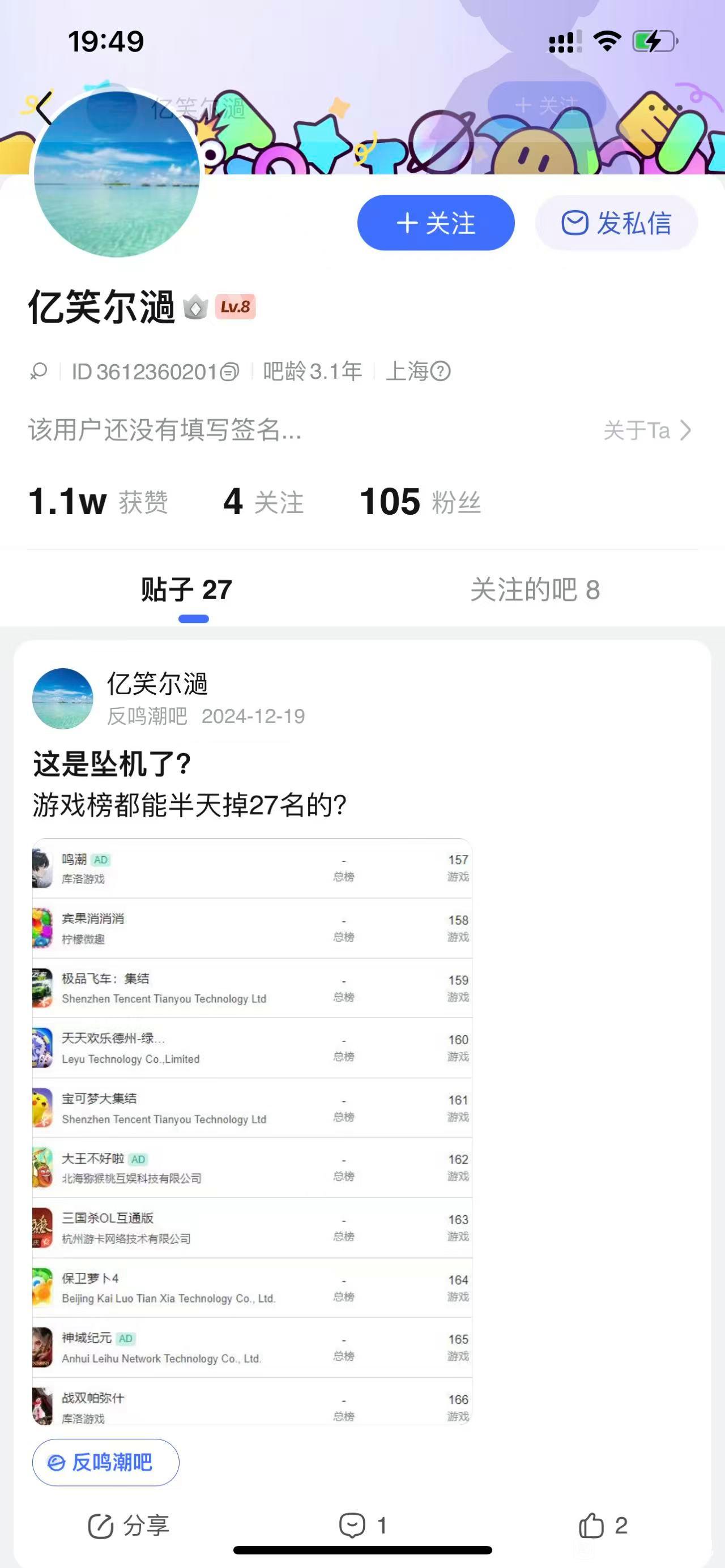Open the Lv.8 level badge
Image resolution: width=725 pixels, height=1568 pixels.
point(235,307)
